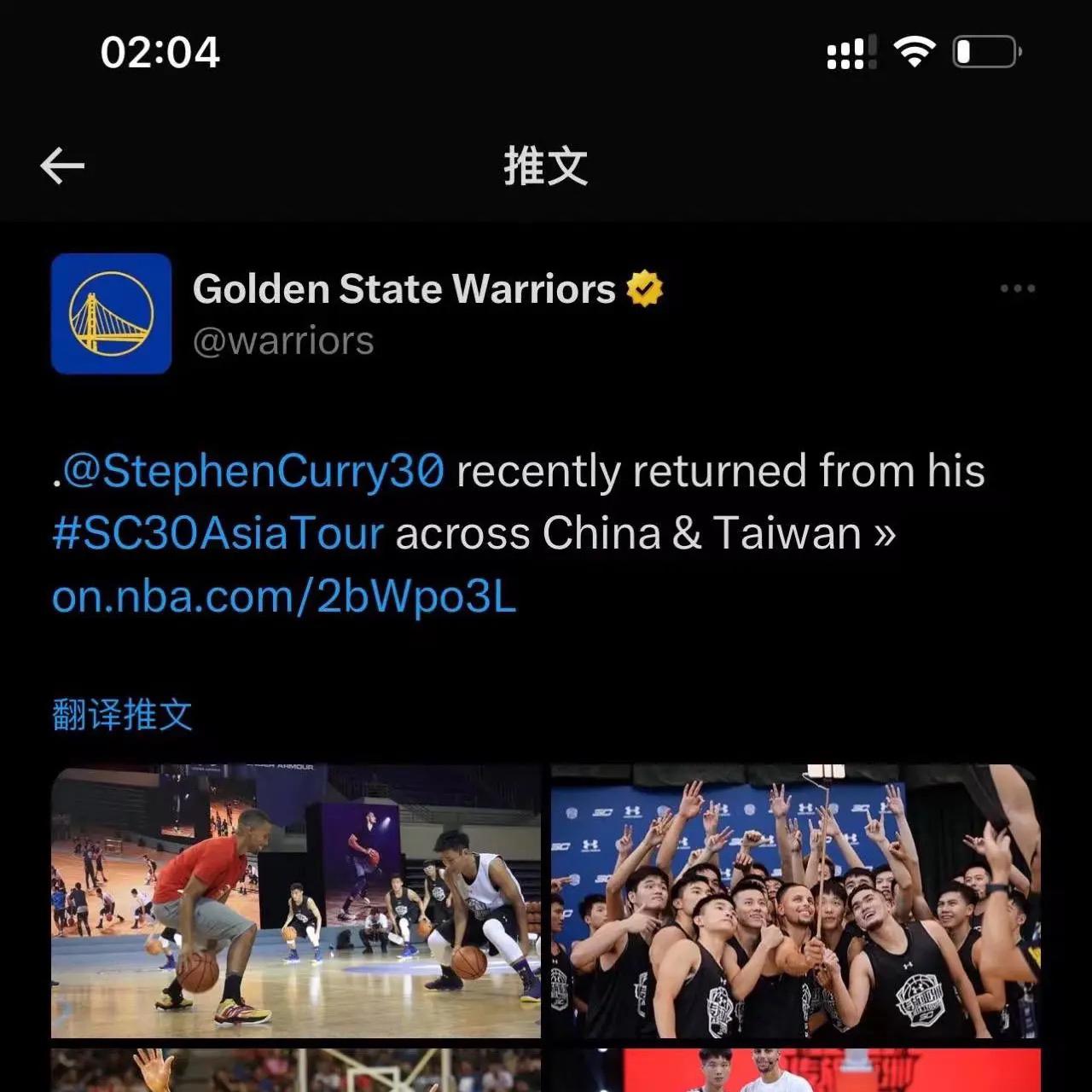Open the #SC30AsiaTour hashtag
Viewport: 1092px width, 1092px height.
pos(218,535)
